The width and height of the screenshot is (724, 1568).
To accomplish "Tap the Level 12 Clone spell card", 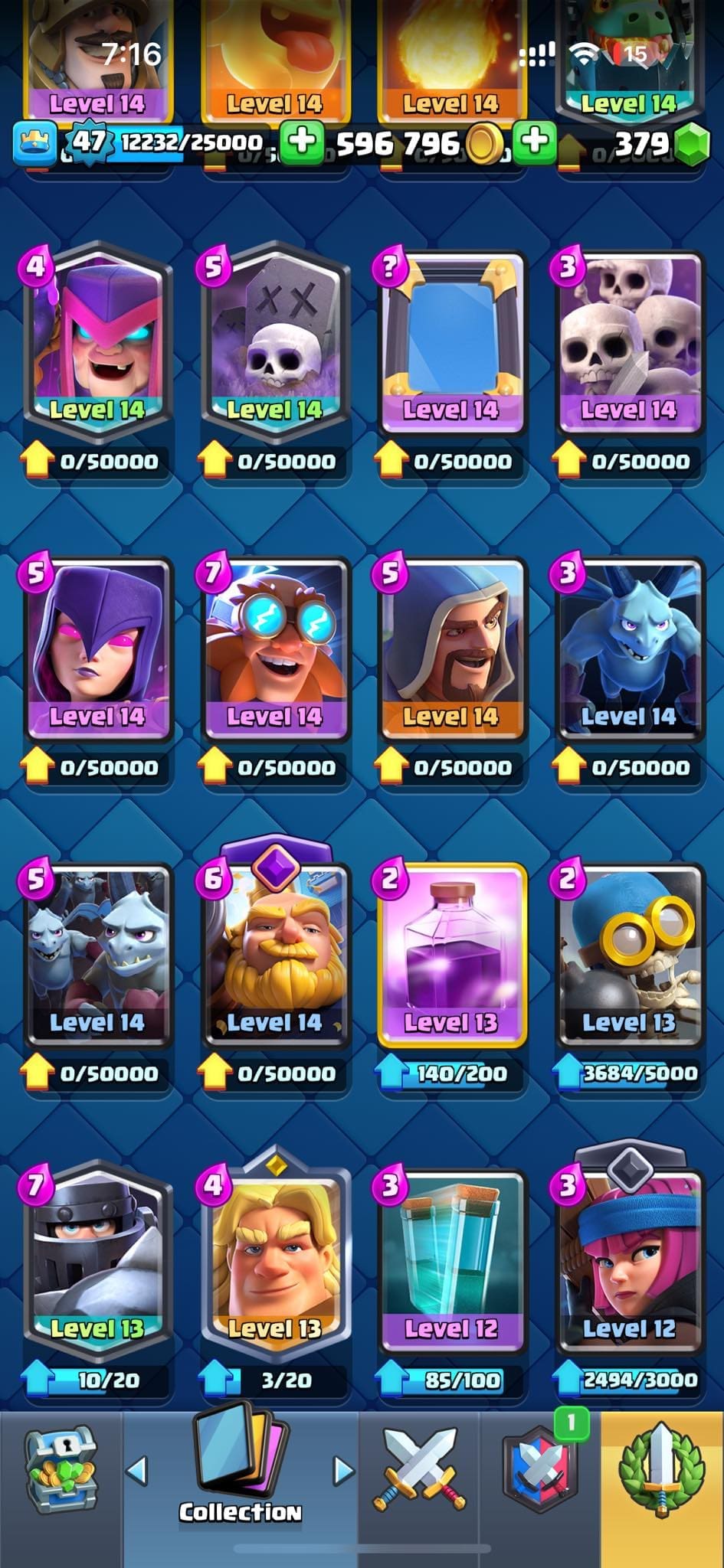I will (451, 1262).
